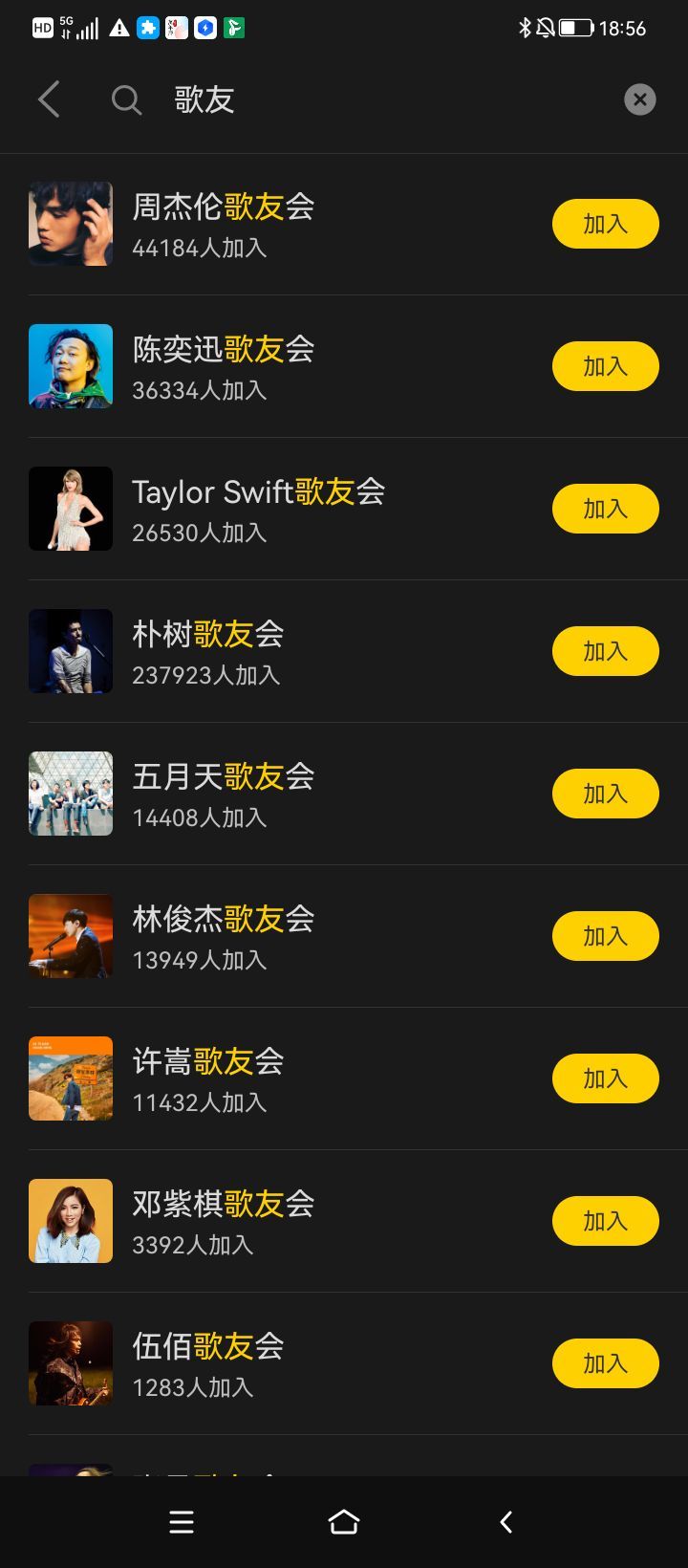Tap 加入 beside 伍佰歌友会
This screenshot has width=688, height=1568.
tap(605, 1363)
